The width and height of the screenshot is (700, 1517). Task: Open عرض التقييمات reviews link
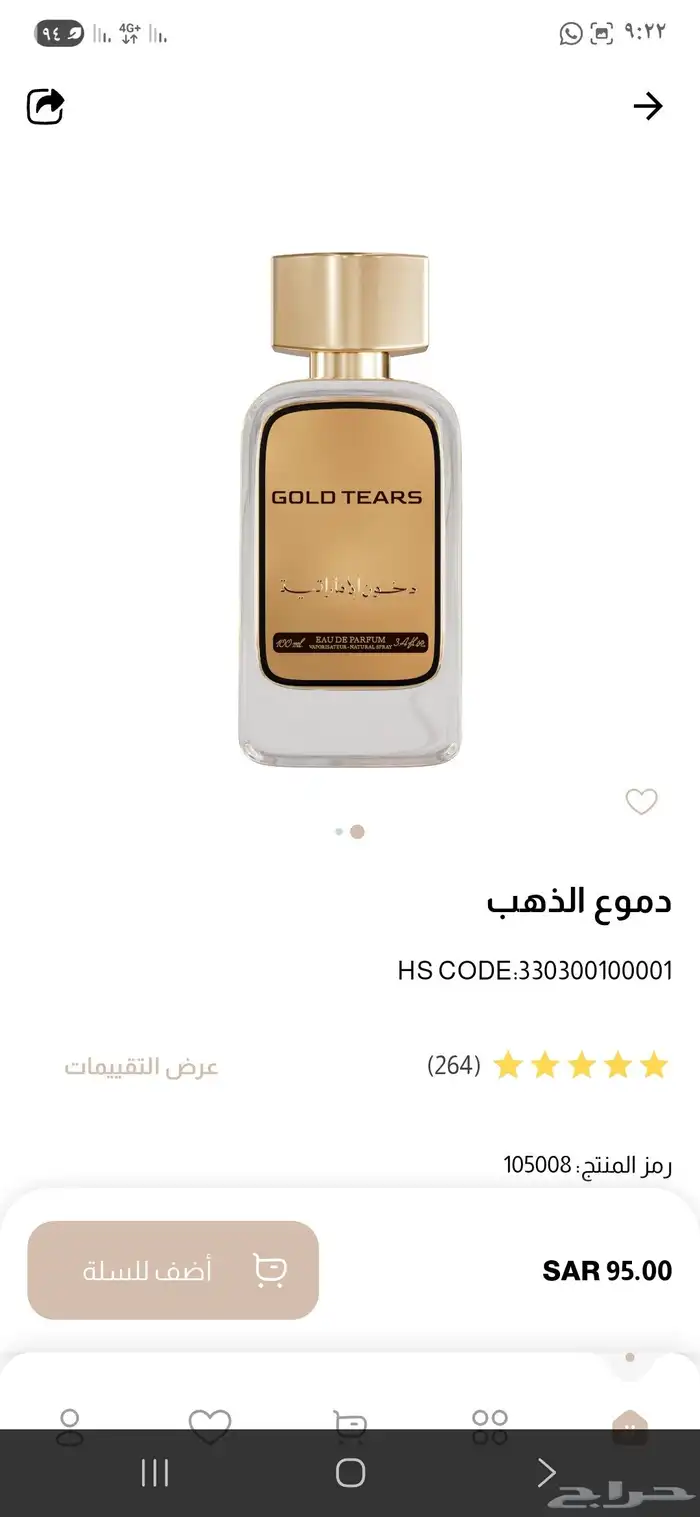pyautogui.click(x=141, y=1066)
